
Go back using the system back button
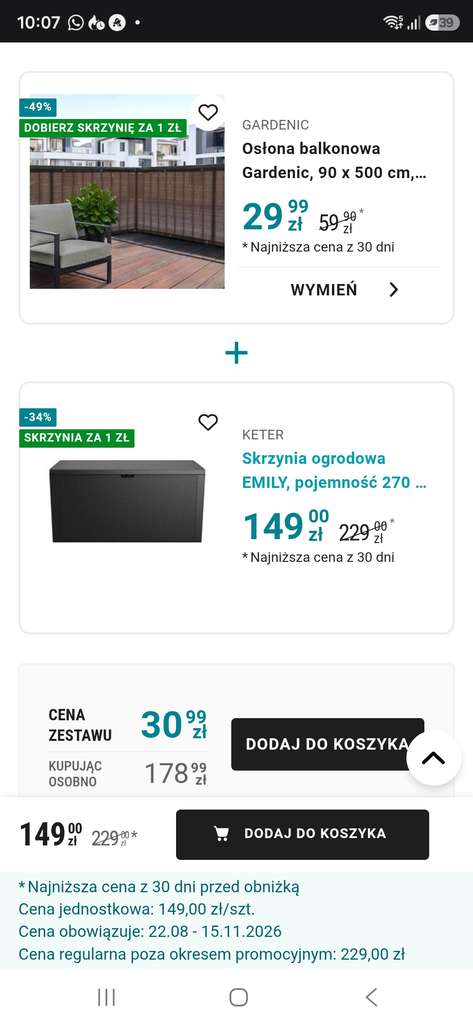371,997
